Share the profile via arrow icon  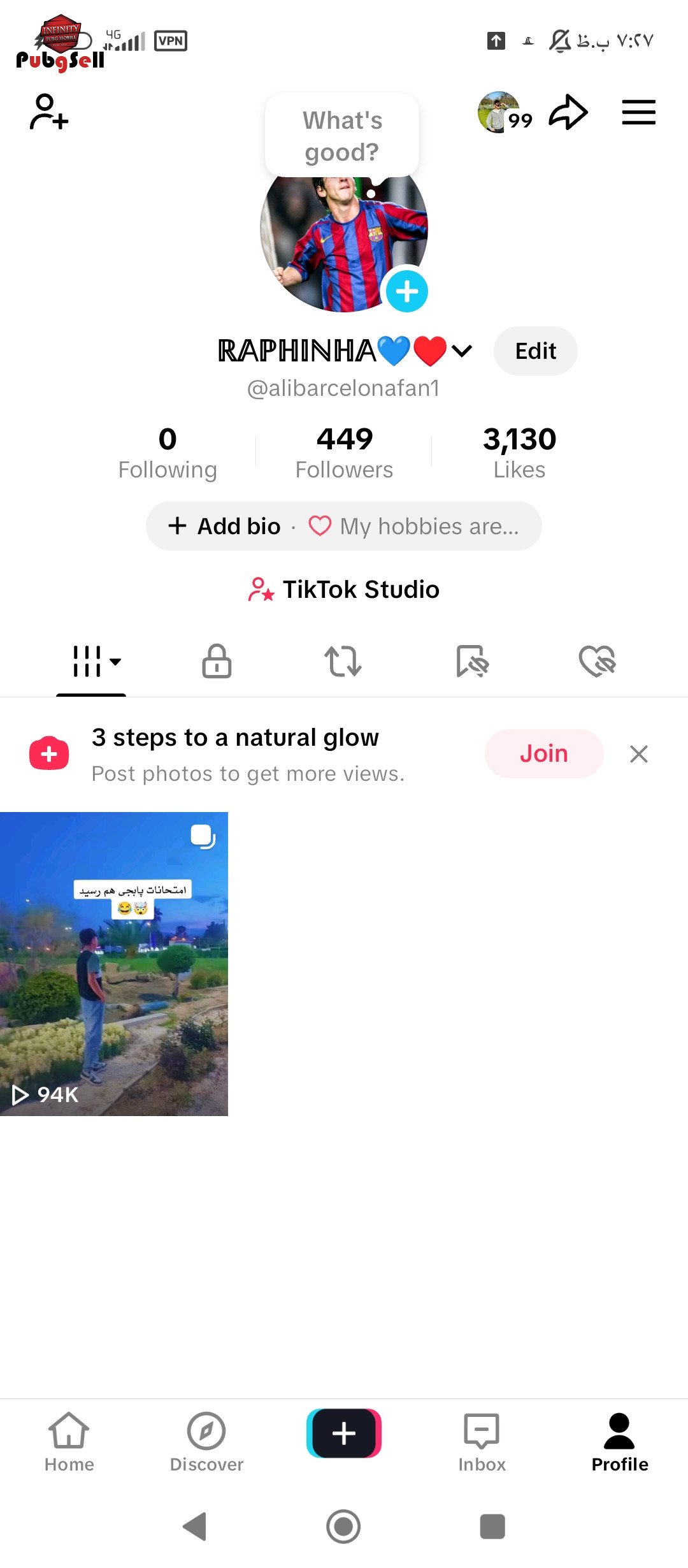[568, 112]
